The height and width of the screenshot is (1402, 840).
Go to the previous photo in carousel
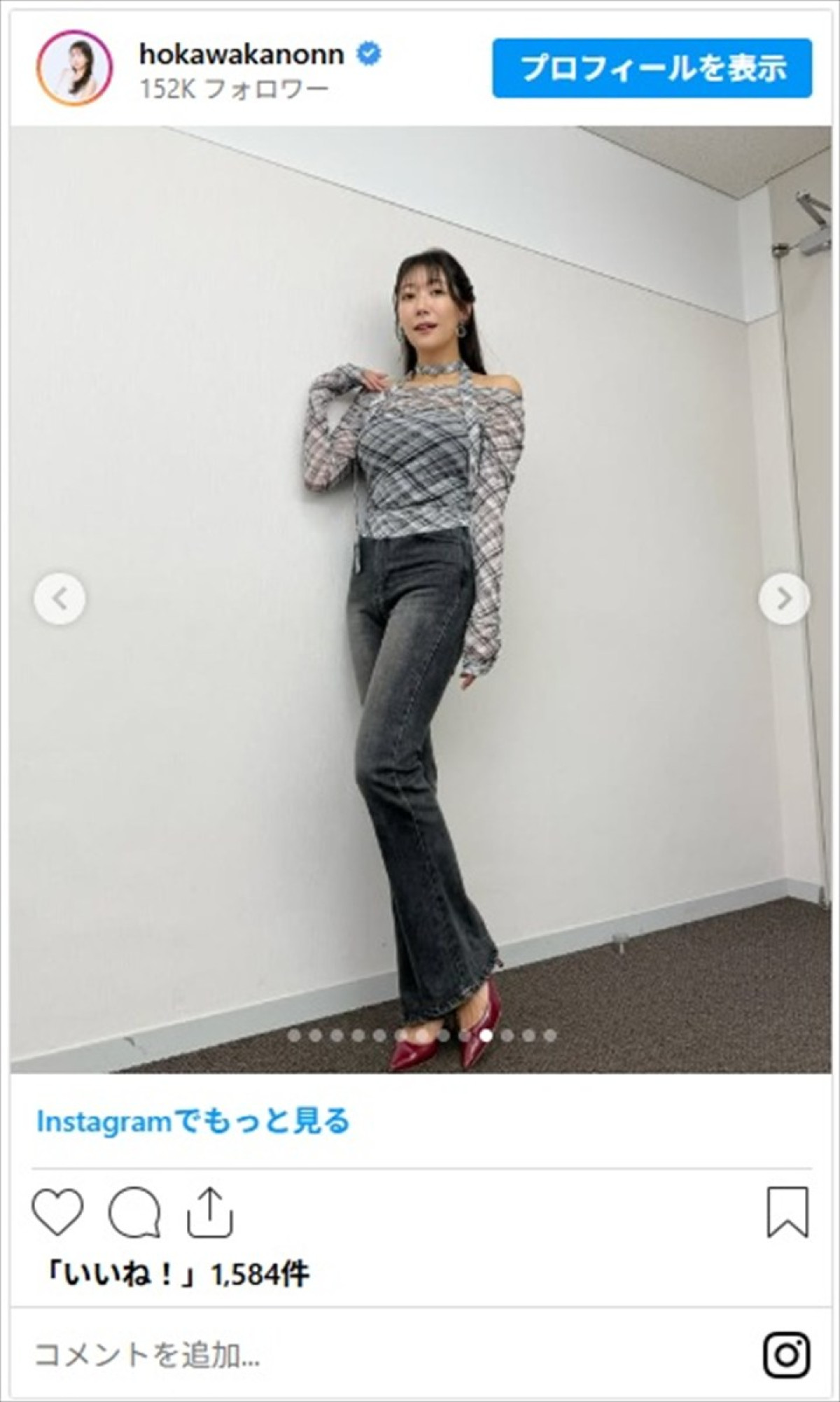pyautogui.click(x=59, y=598)
